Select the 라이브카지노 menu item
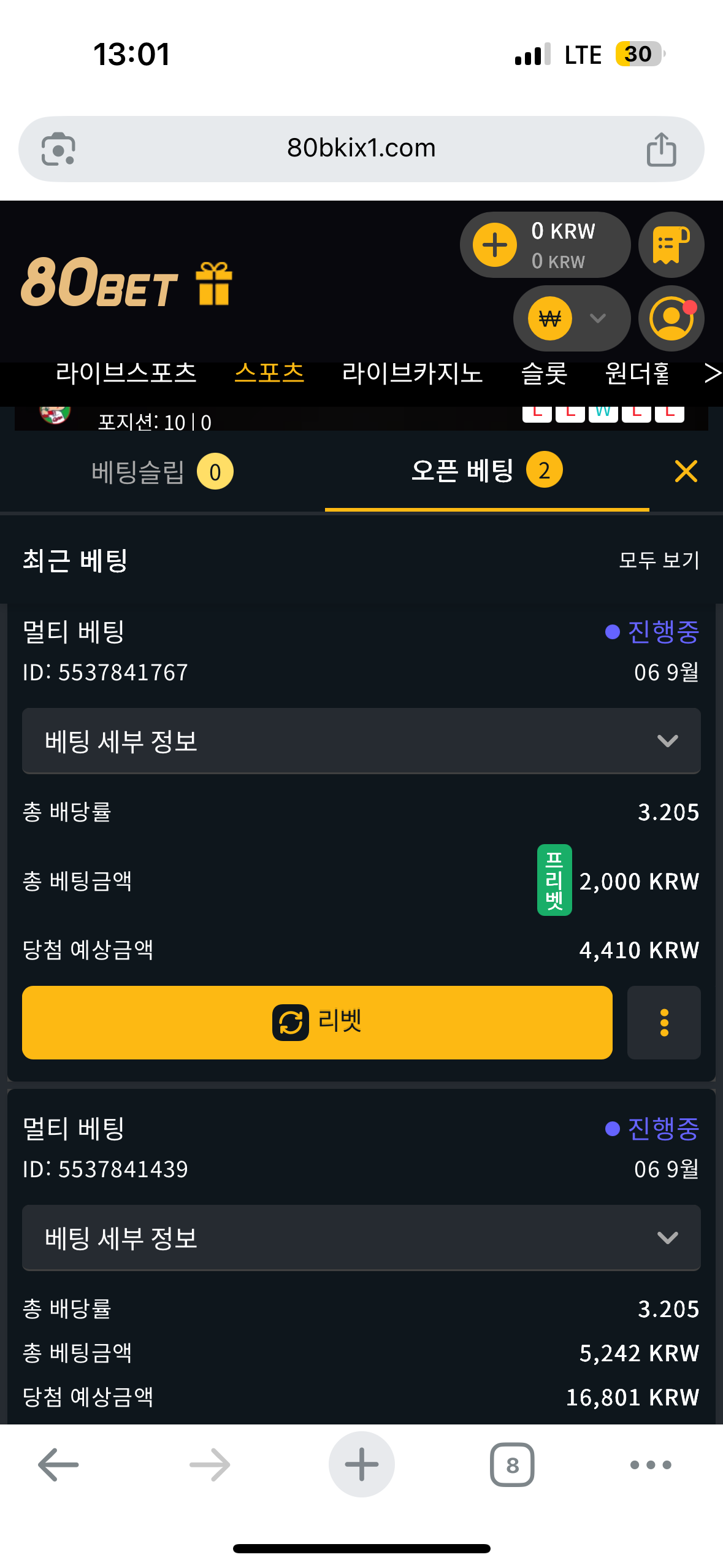 pos(412,373)
